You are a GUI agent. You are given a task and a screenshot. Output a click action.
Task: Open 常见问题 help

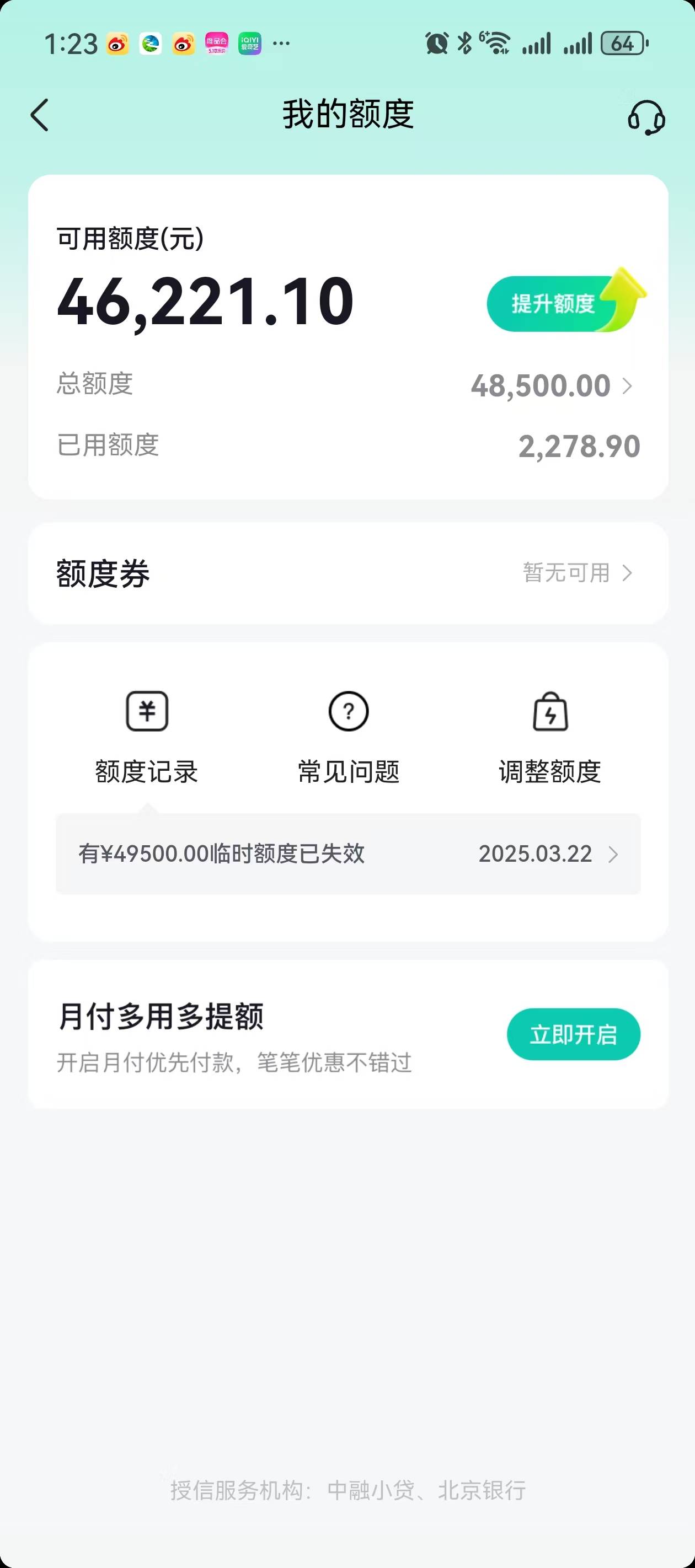pyautogui.click(x=349, y=738)
